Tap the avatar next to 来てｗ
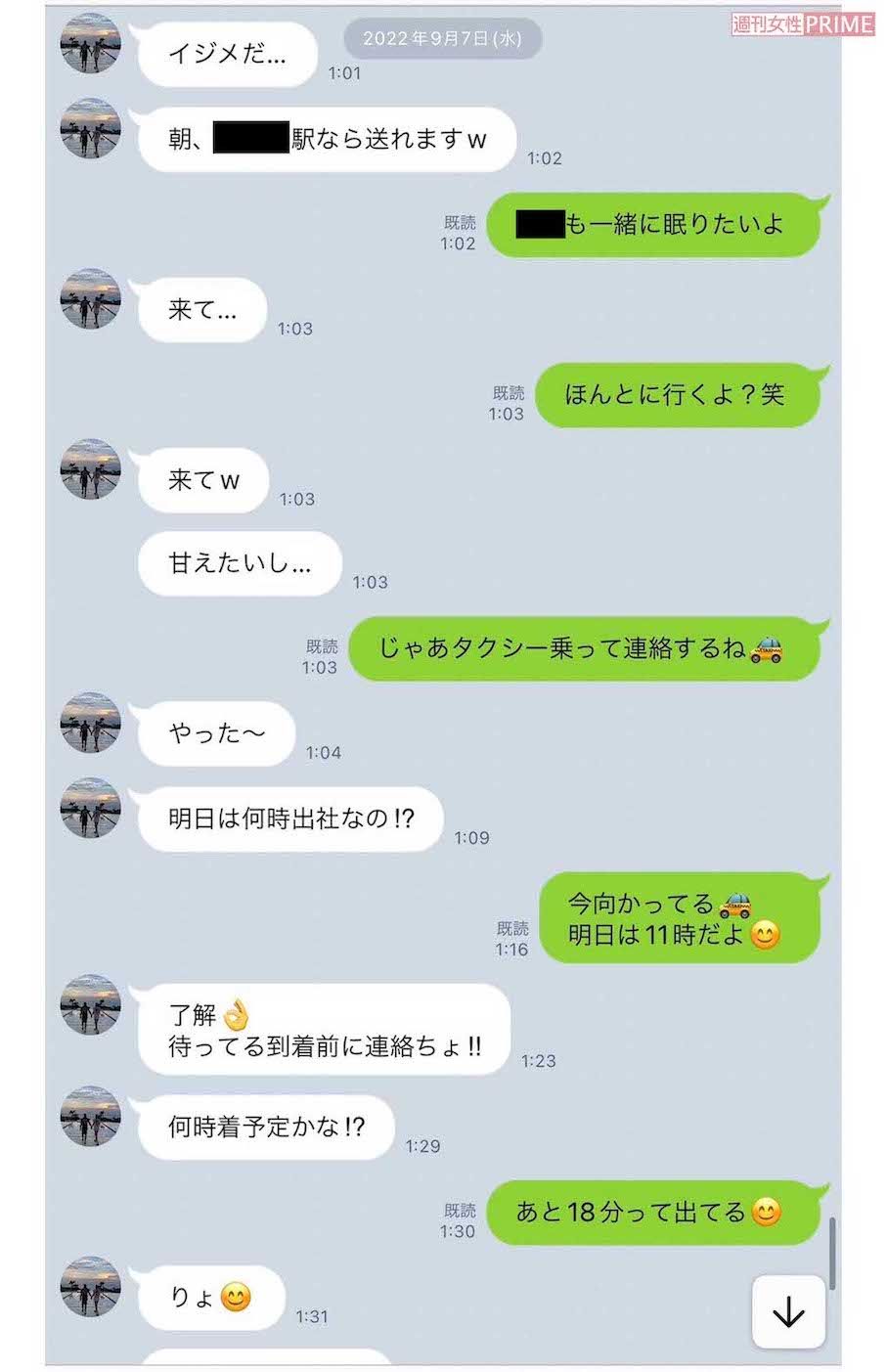The image size is (887, 1372). 90,470
